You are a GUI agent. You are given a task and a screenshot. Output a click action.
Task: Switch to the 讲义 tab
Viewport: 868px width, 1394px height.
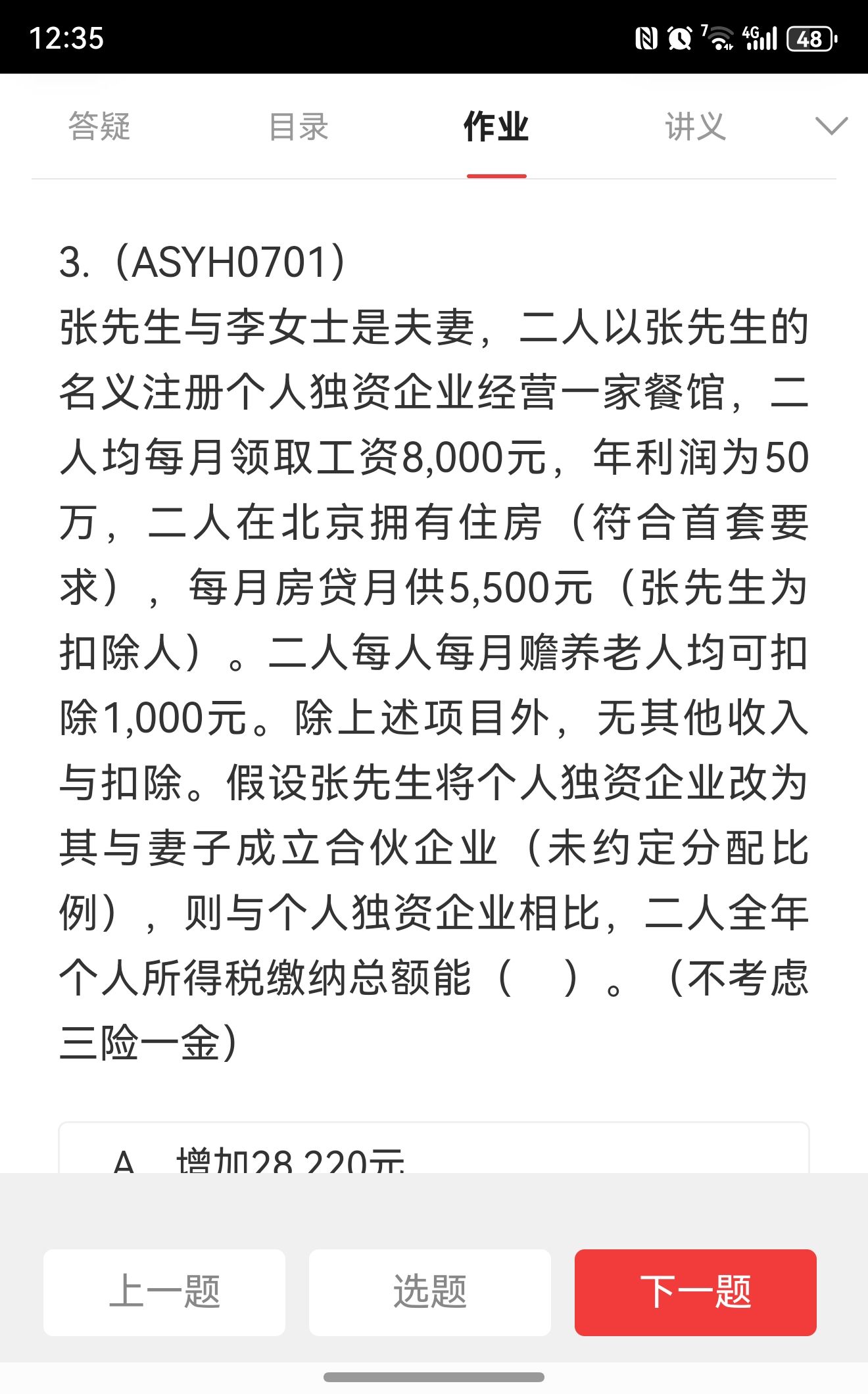pos(695,126)
